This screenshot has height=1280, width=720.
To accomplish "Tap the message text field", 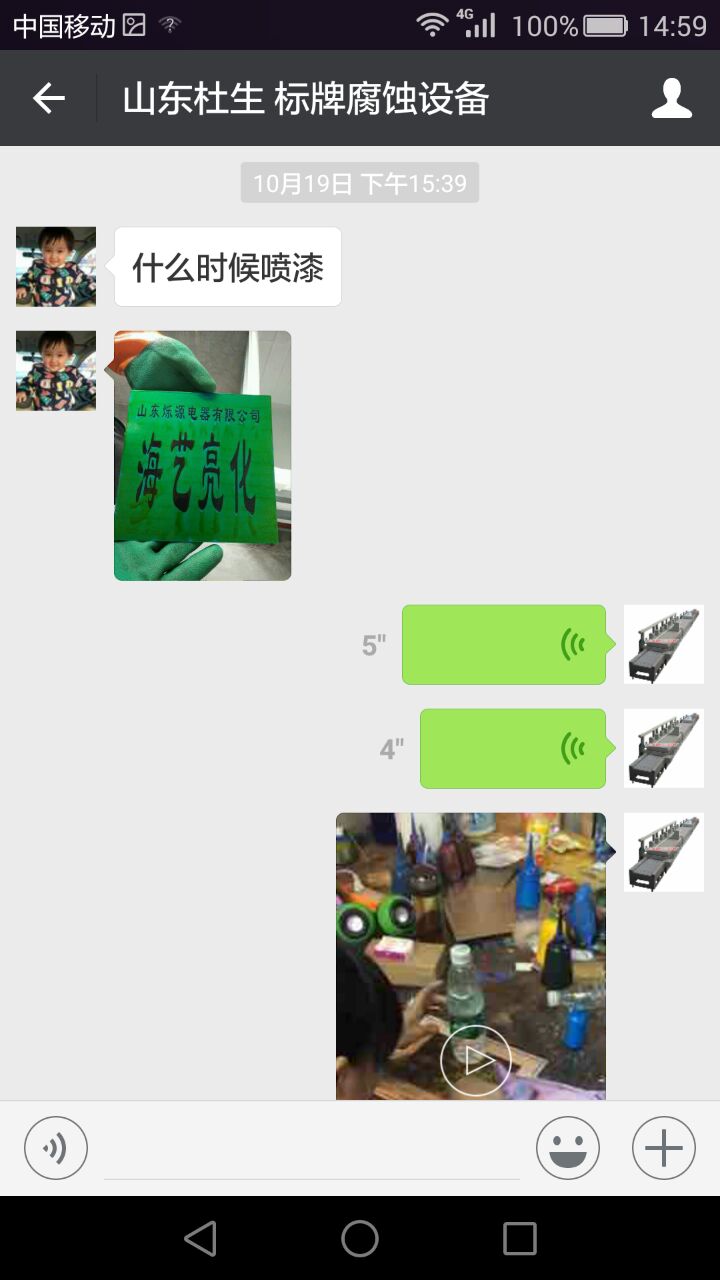I will [312, 1150].
